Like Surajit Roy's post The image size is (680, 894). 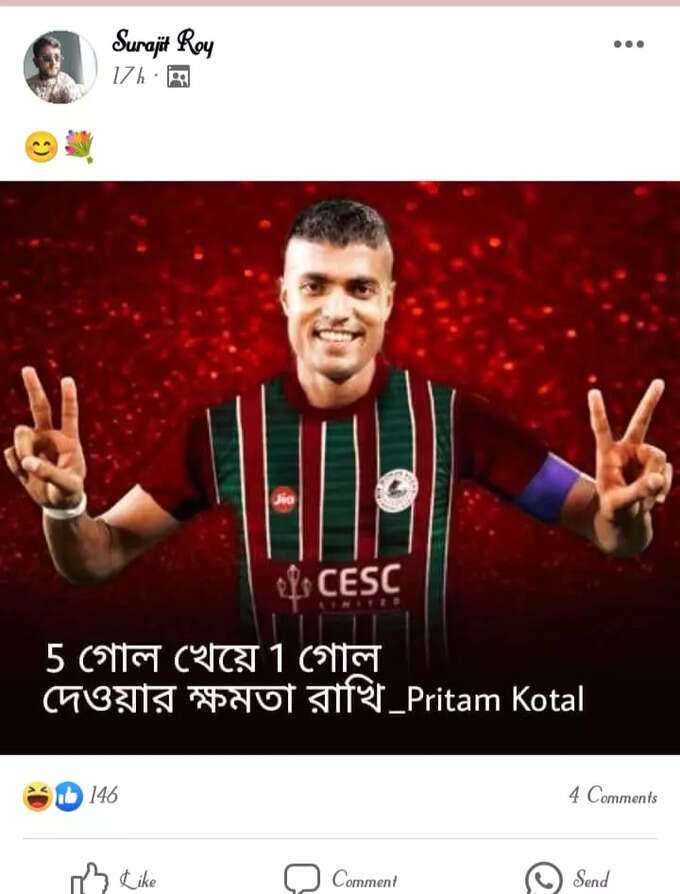[114, 878]
